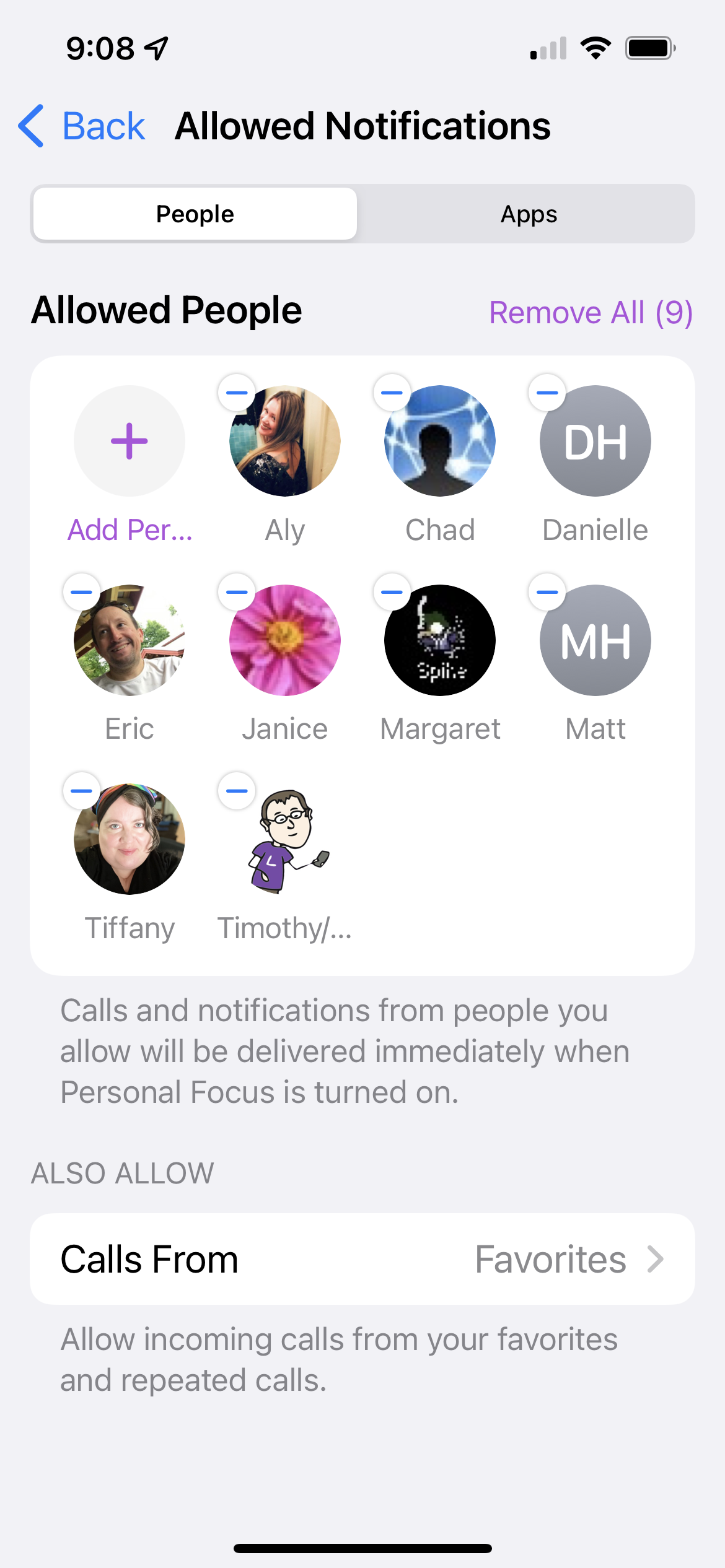Viewport: 725px width, 1568px height.
Task: Open the Calls From setting
Action: click(x=362, y=1259)
